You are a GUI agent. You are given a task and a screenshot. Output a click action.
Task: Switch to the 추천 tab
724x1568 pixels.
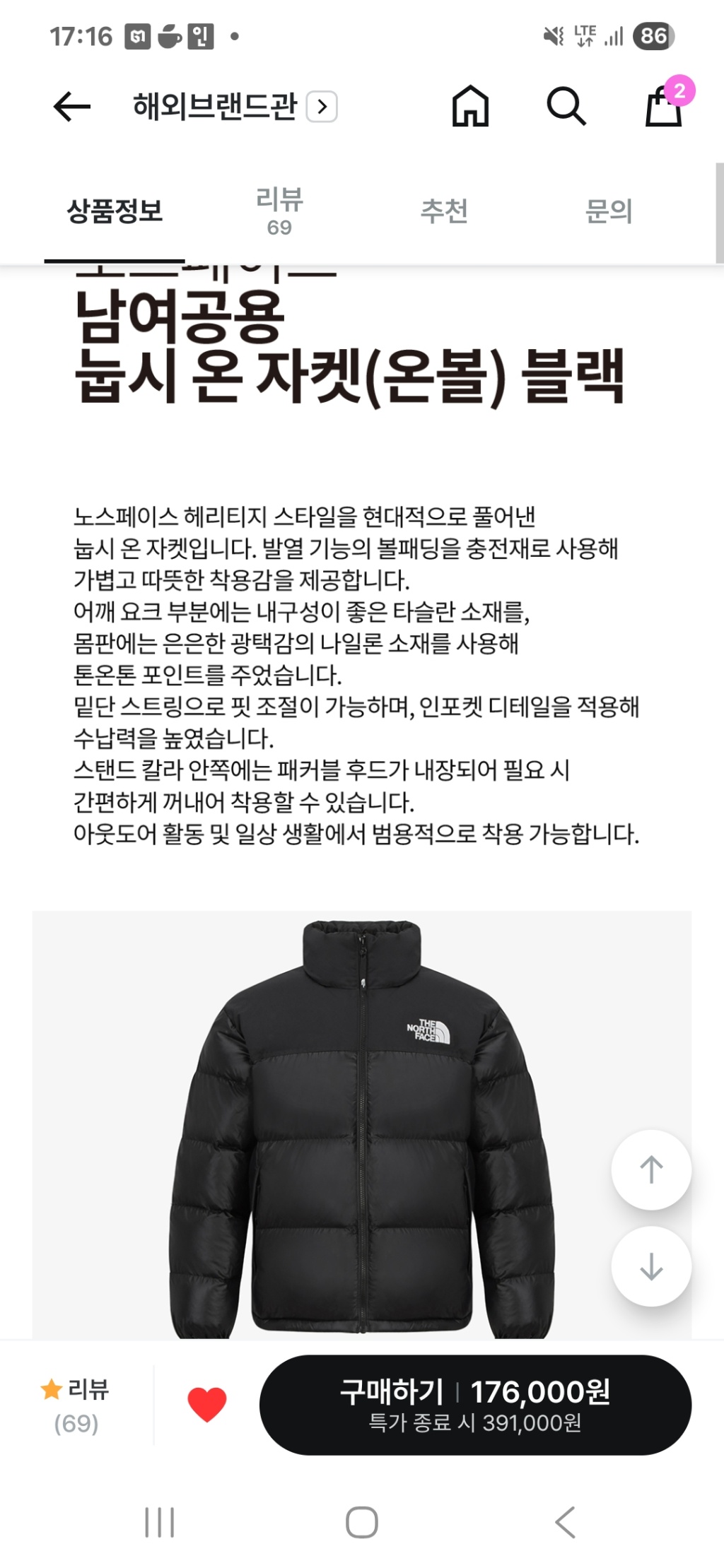pyautogui.click(x=444, y=211)
